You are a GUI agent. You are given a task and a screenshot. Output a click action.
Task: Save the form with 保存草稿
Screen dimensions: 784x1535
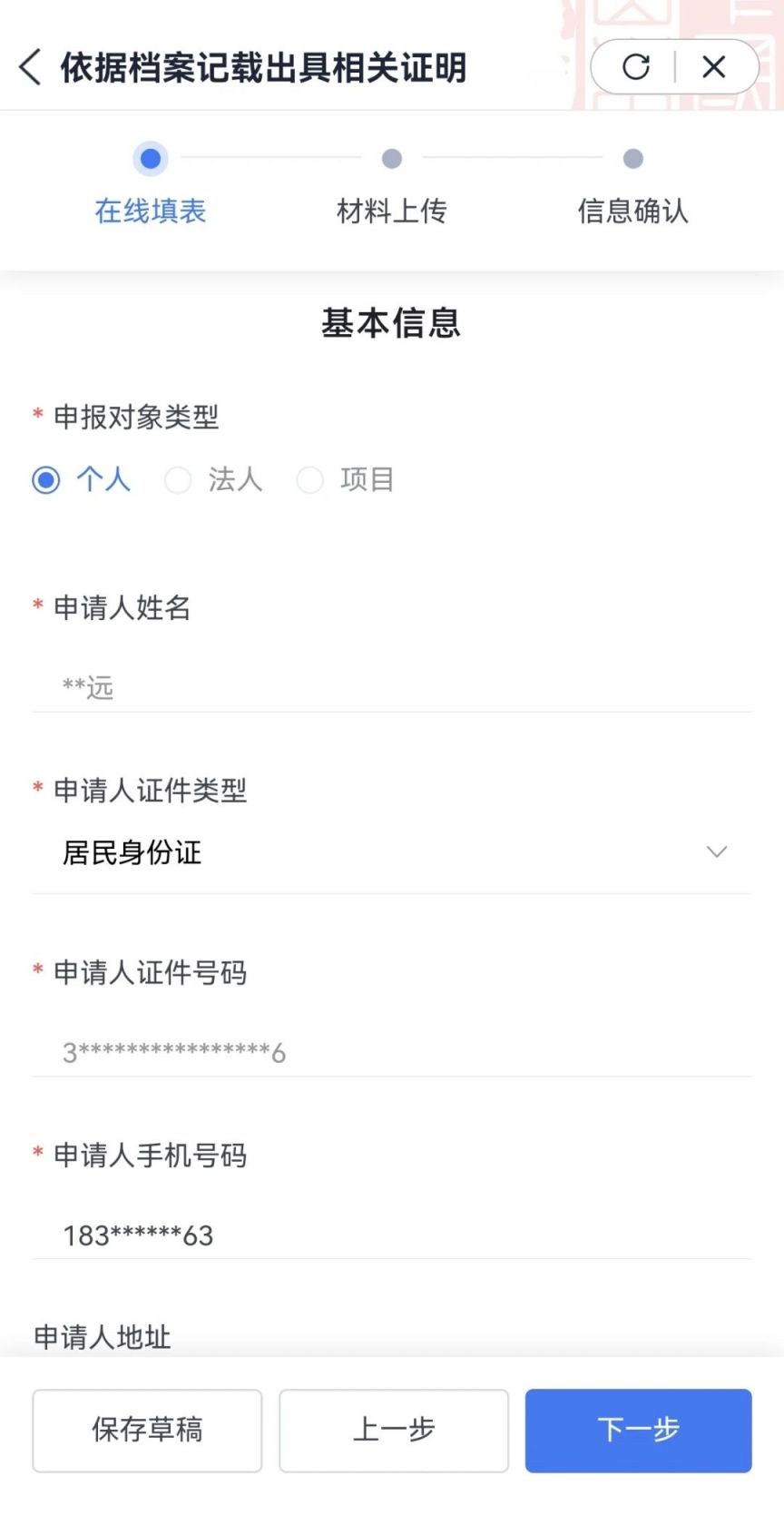[x=147, y=1430]
